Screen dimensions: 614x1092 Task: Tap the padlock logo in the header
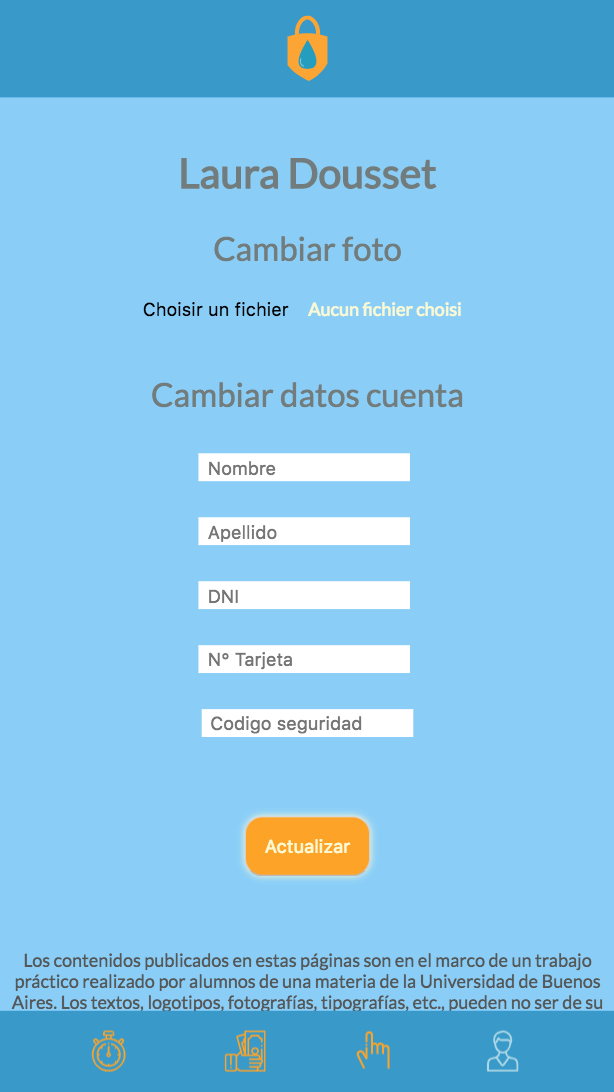pyautogui.click(x=307, y=48)
